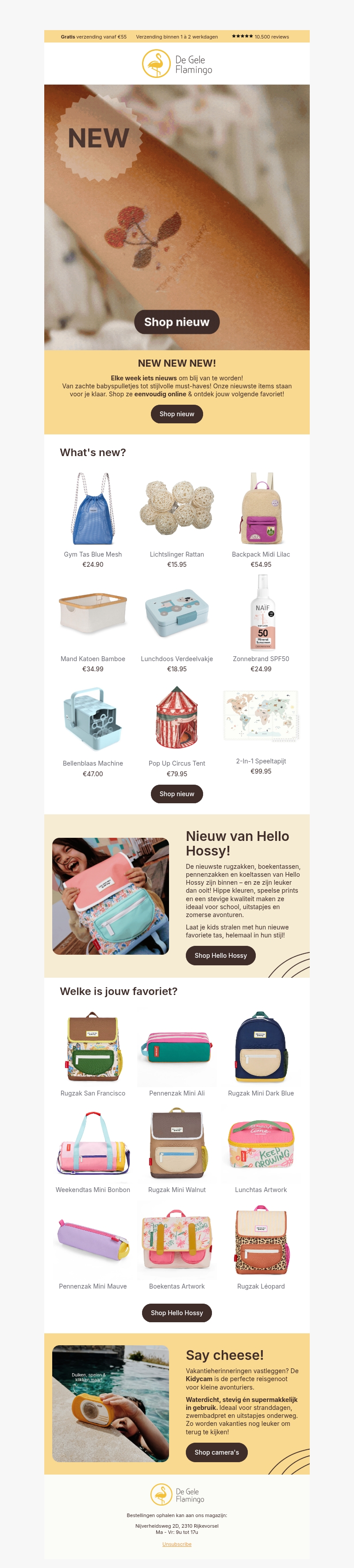Open the Lunchdoos Verdeelvakje product
The height and width of the screenshot is (1568, 354).
177,613
